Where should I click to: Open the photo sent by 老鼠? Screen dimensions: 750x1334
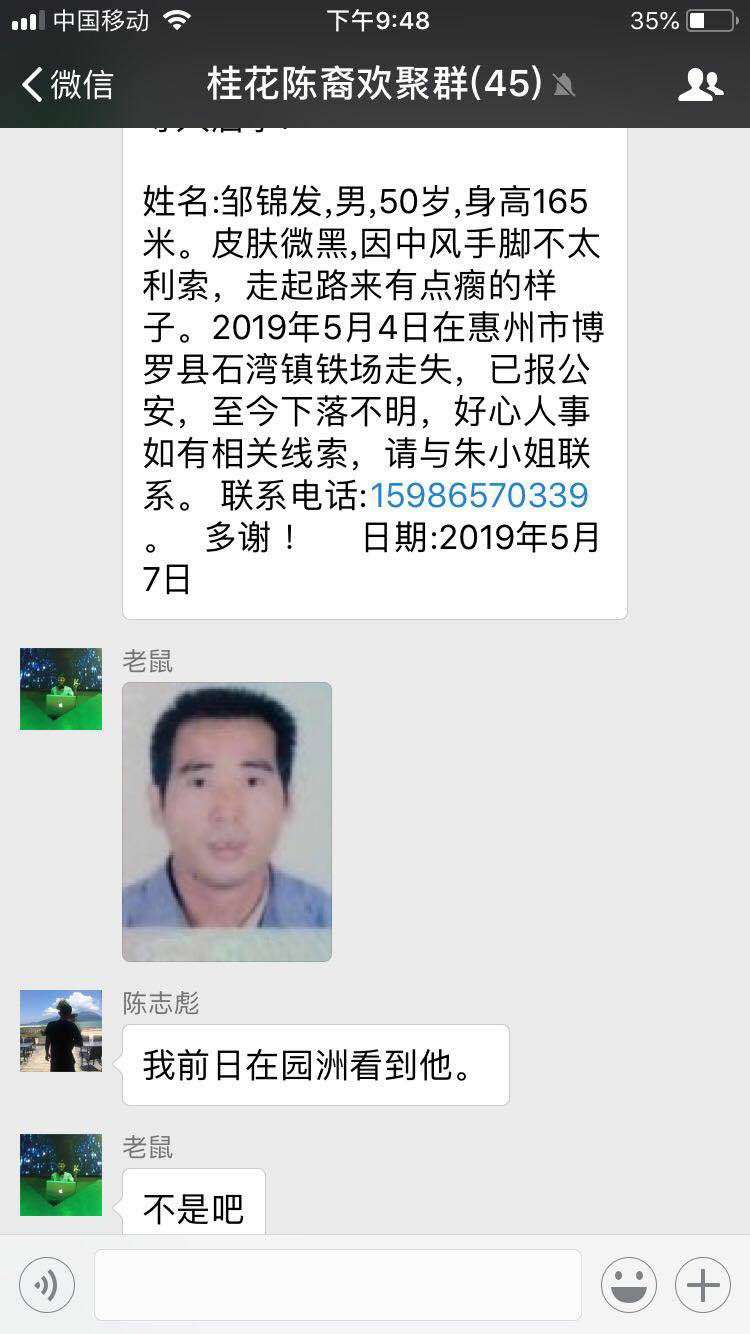(x=227, y=821)
